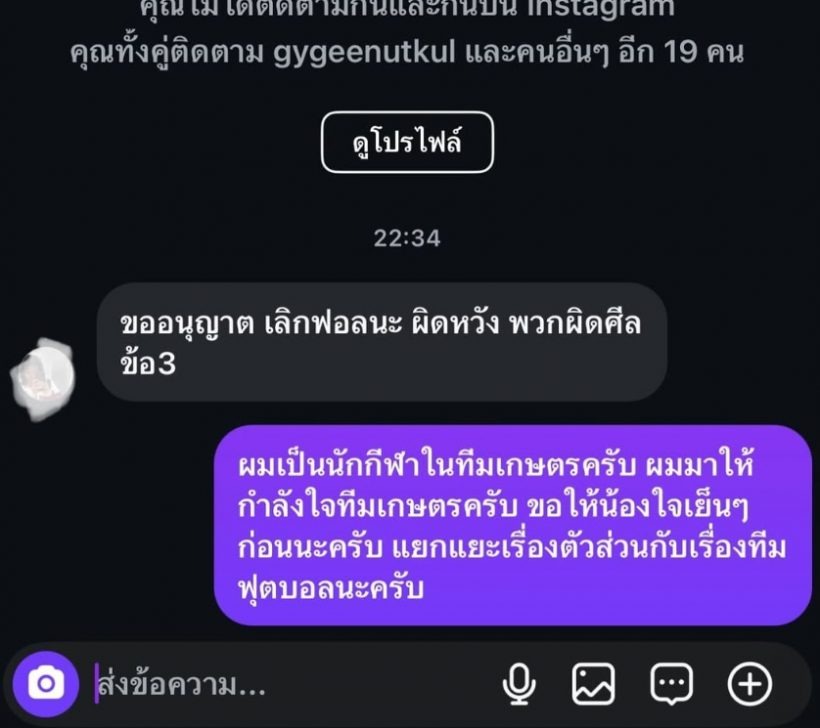The width and height of the screenshot is (820, 728).
Task: Open the photo gallery picker icon
Action: pyautogui.click(x=593, y=684)
